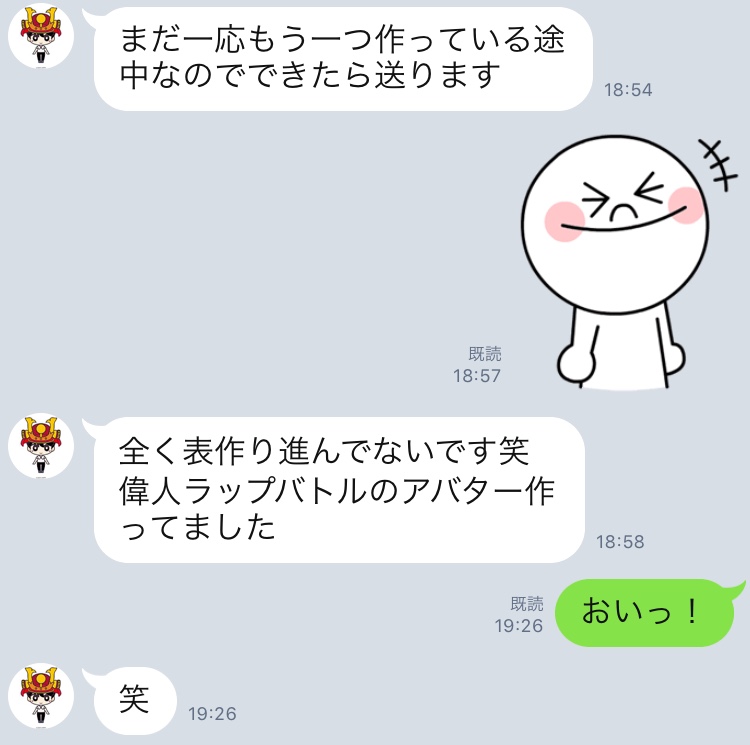The width and height of the screenshot is (750, 745).
Task: Open profile avatar next to the 18:58 message
Action: (x=41, y=446)
